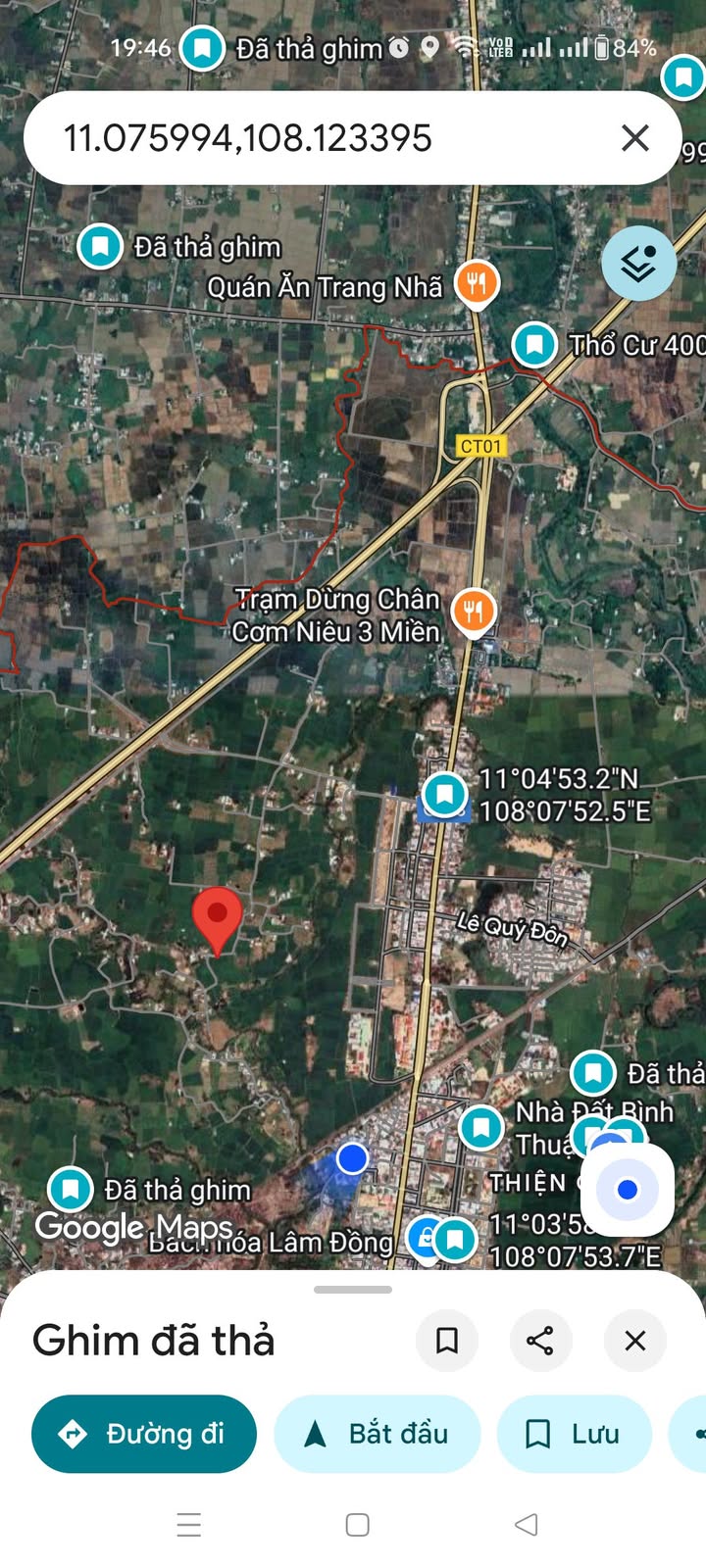Open the Quán Ăn Trang Nhã restaurant marker

point(477,285)
